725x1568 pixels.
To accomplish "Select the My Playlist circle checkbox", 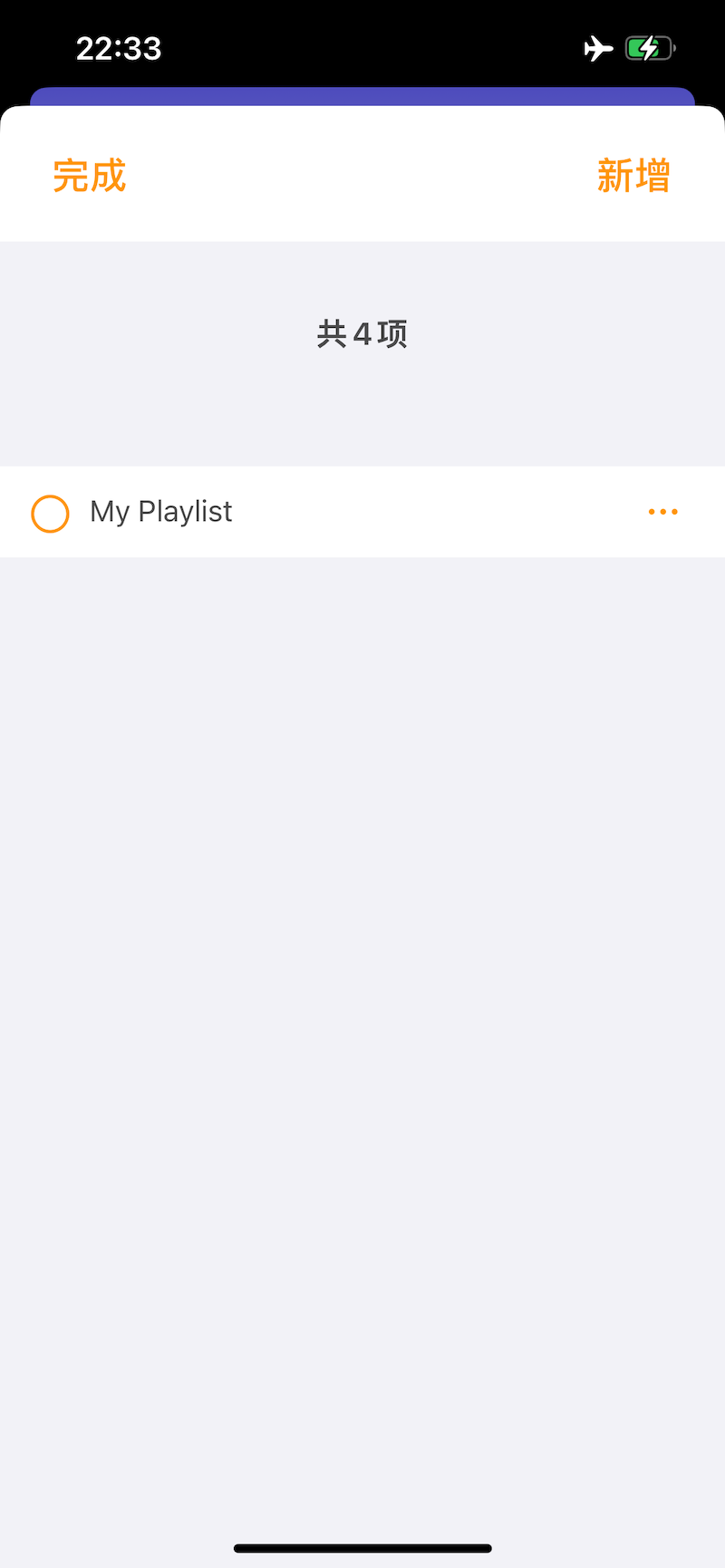I will (50, 514).
